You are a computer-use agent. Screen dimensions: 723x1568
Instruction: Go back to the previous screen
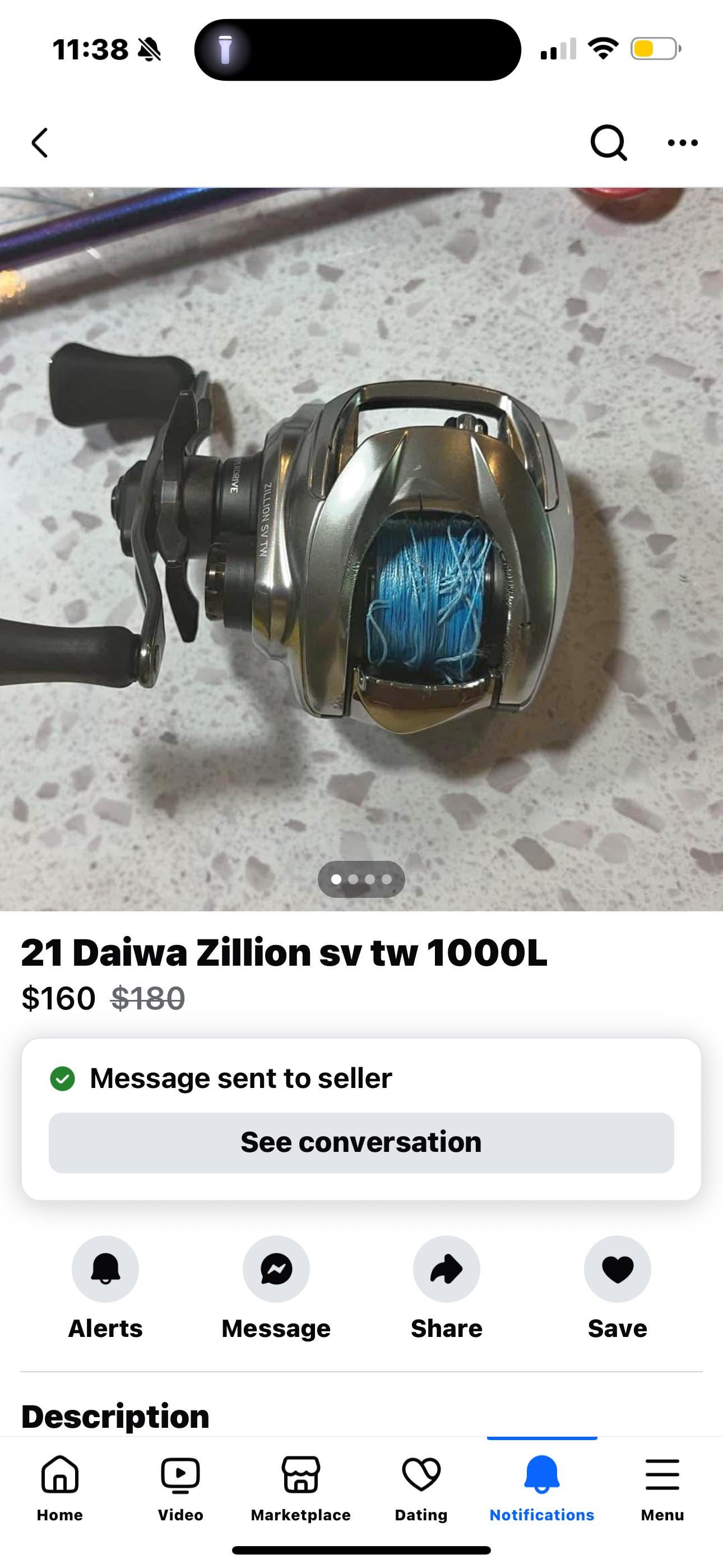point(40,143)
